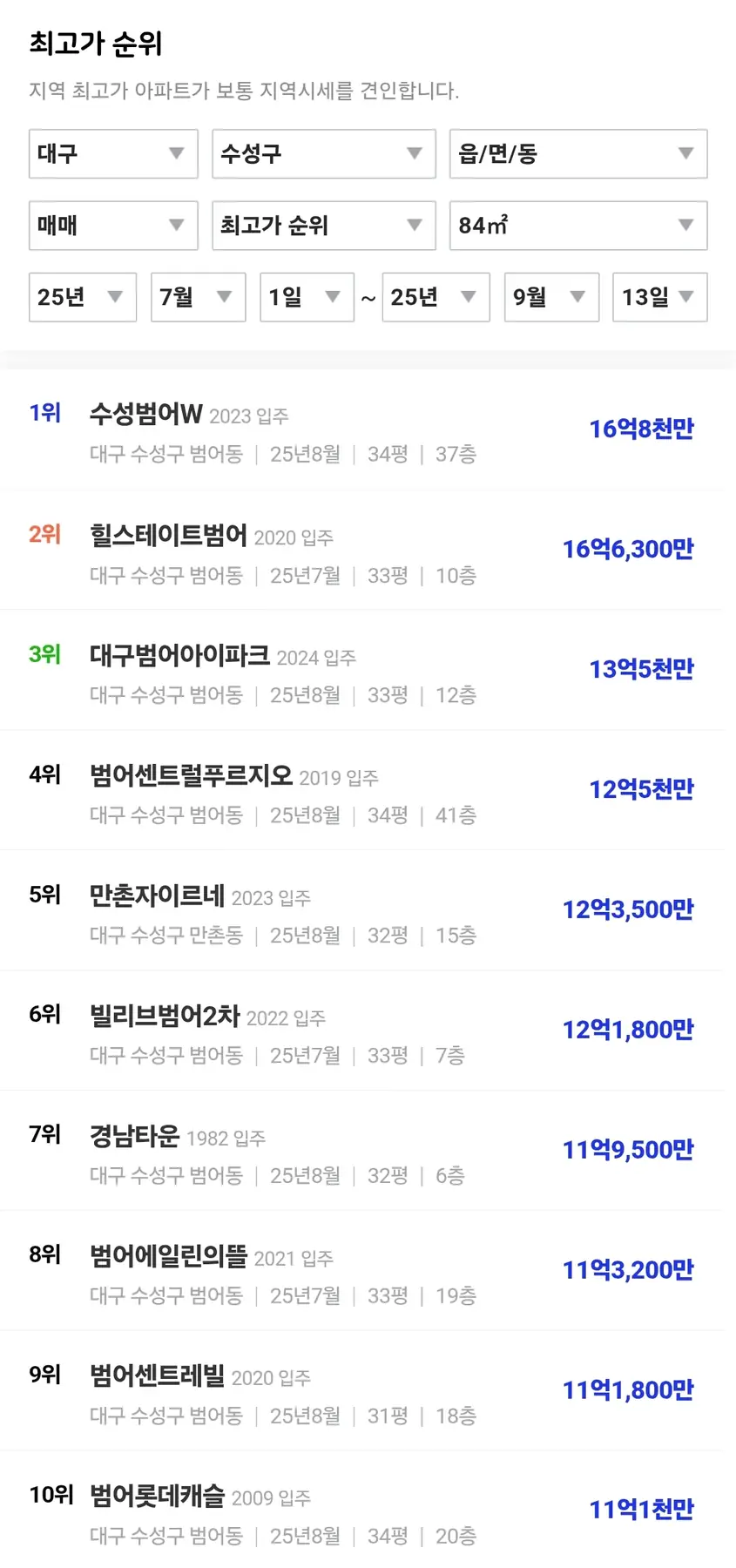Screen dimensions: 736x1568
Task: Open the 범어에일린의뜰 listing
Action: pyautogui.click(x=169, y=1256)
